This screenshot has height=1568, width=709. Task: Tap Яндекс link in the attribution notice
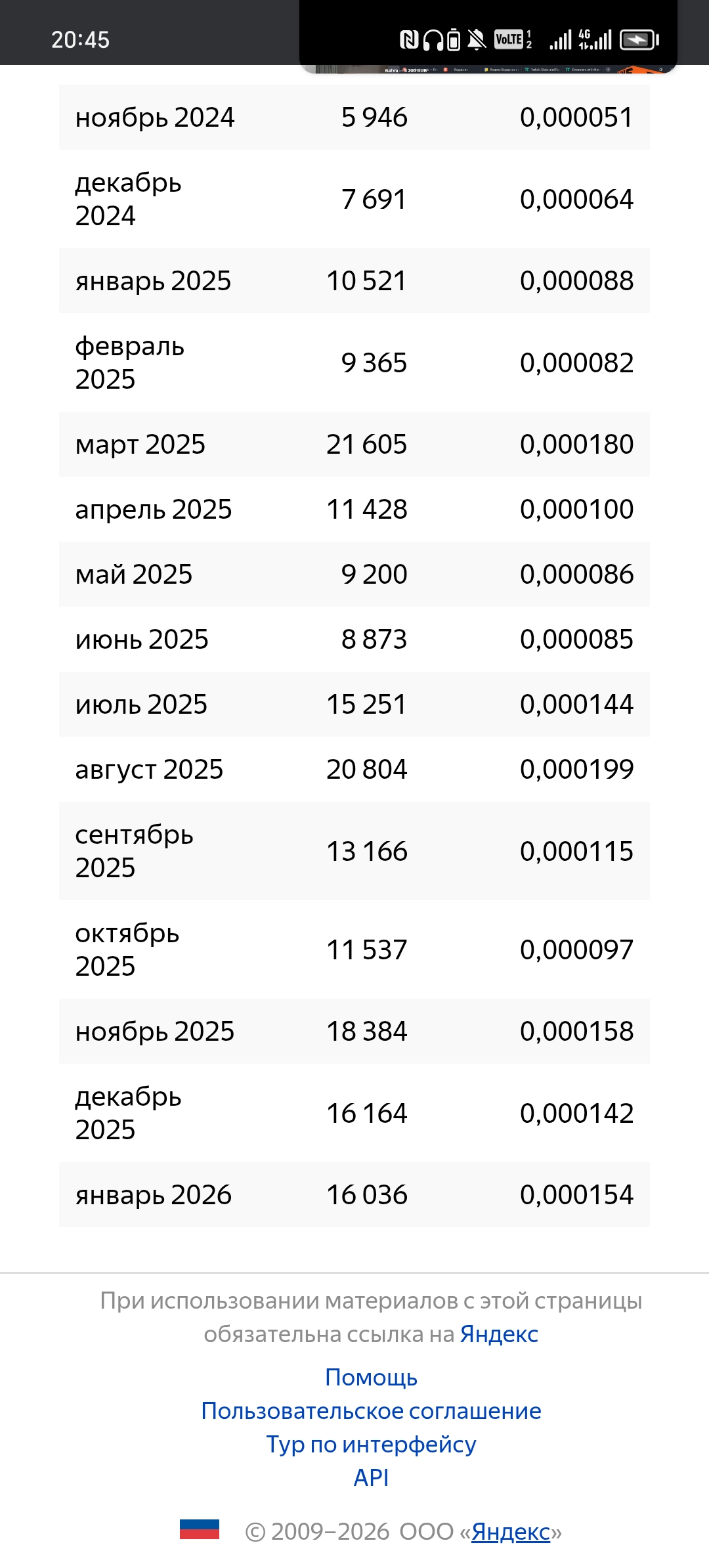pyautogui.click(x=499, y=1334)
